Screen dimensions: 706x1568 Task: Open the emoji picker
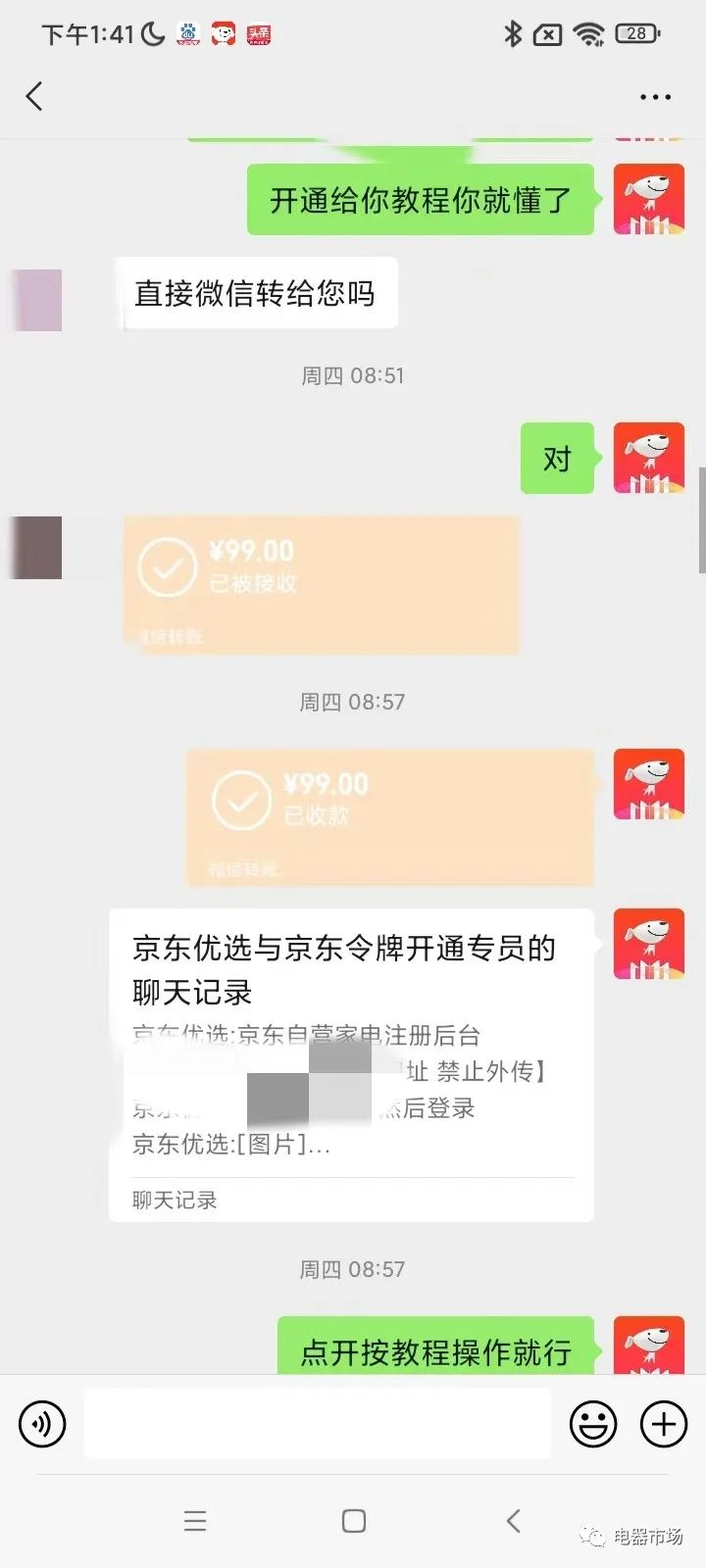593,1423
